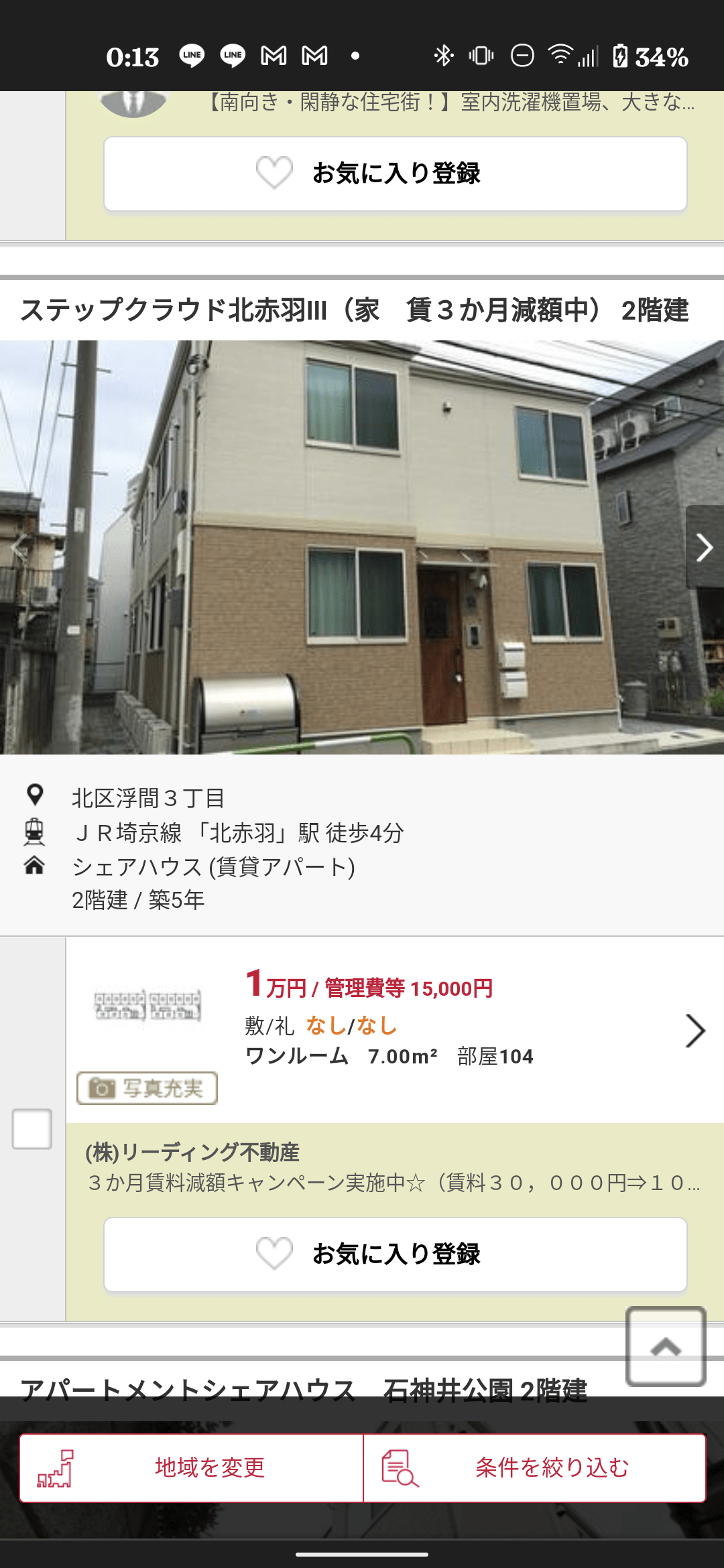The image size is (724, 1568).
Task: Show previous photo of ステップクラウド北赤羽III
Action: coord(19,547)
